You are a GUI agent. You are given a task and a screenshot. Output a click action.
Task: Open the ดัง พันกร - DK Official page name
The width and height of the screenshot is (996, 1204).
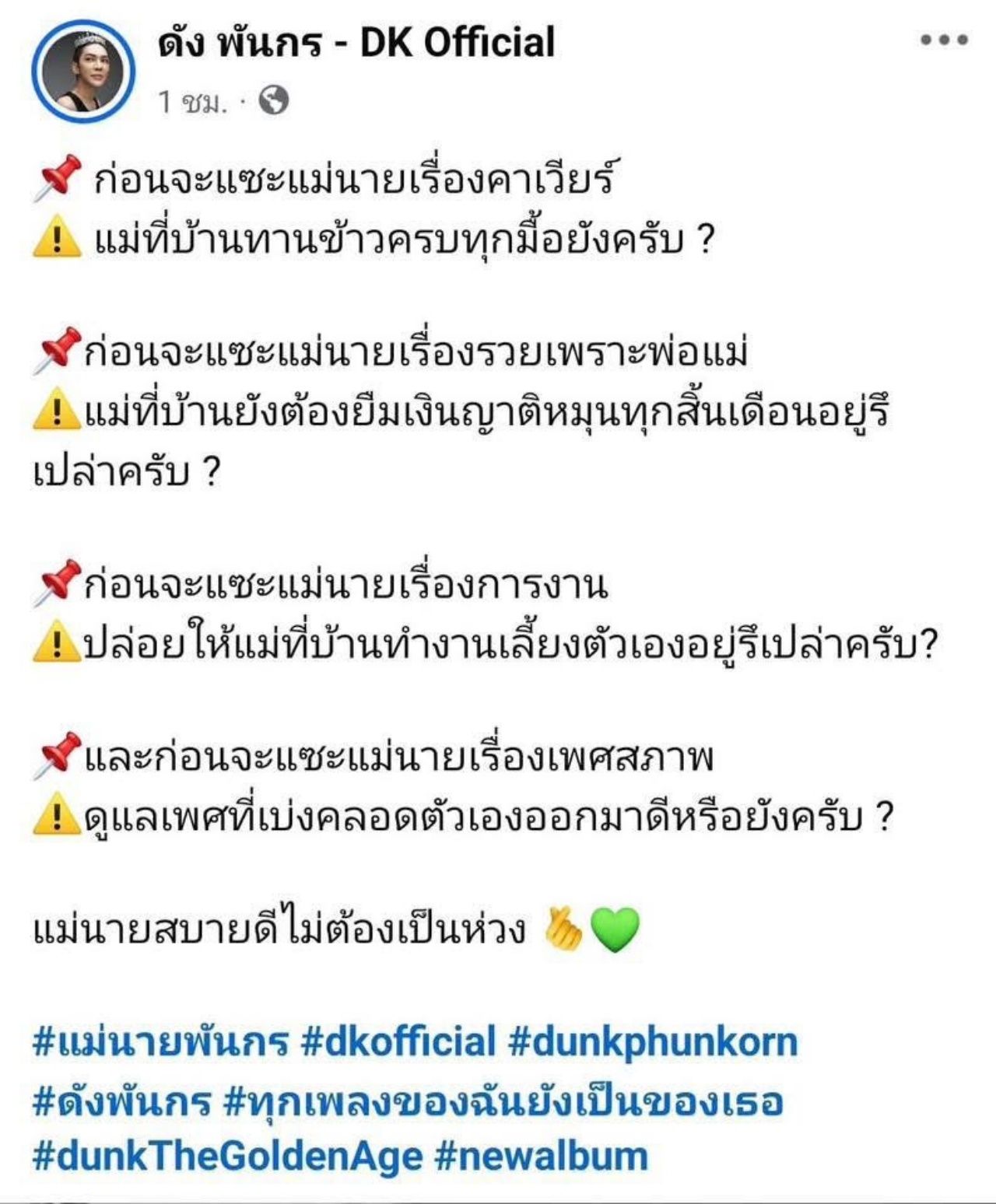(x=356, y=43)
